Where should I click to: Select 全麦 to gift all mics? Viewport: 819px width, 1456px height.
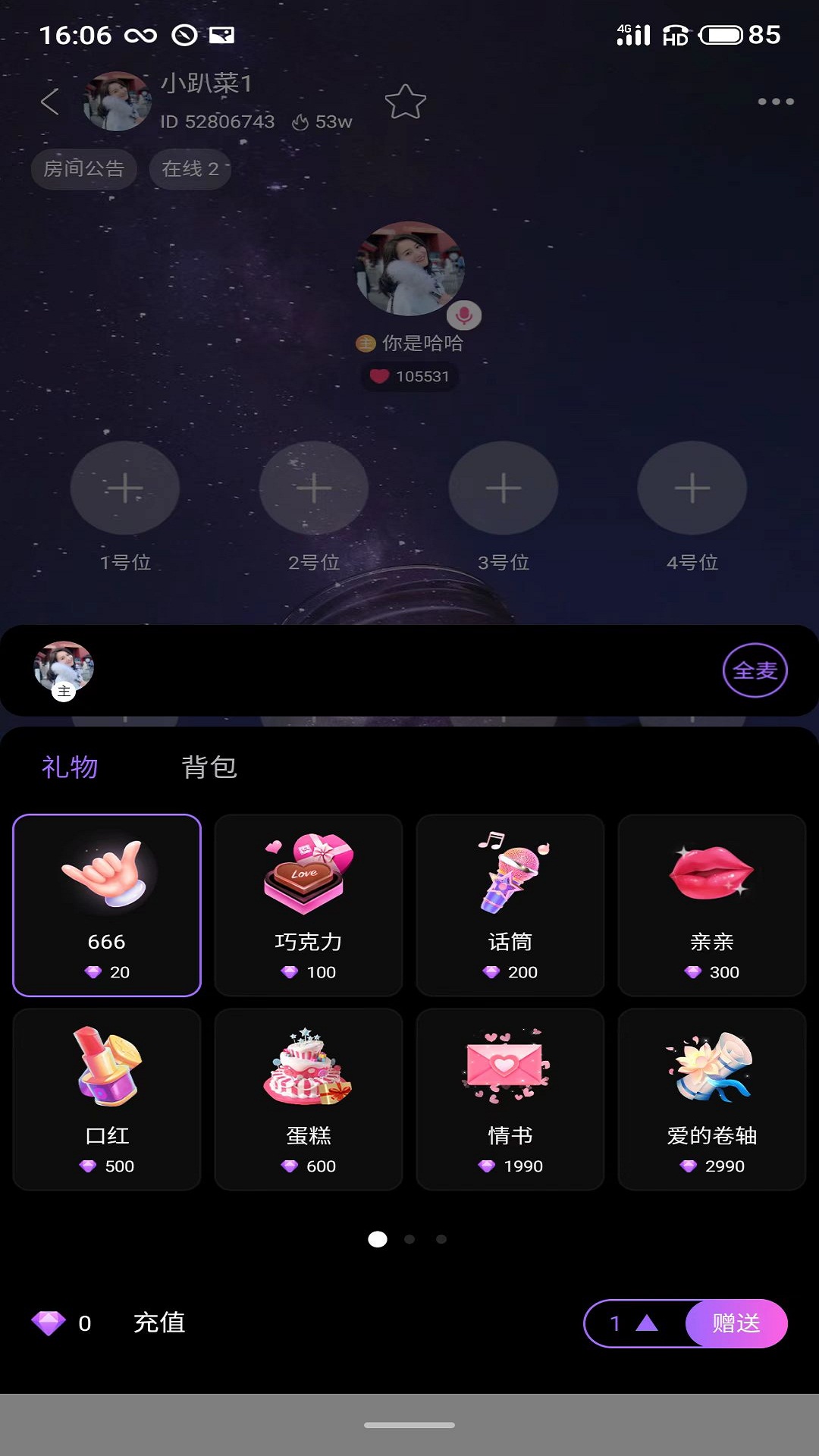point(755,670)
